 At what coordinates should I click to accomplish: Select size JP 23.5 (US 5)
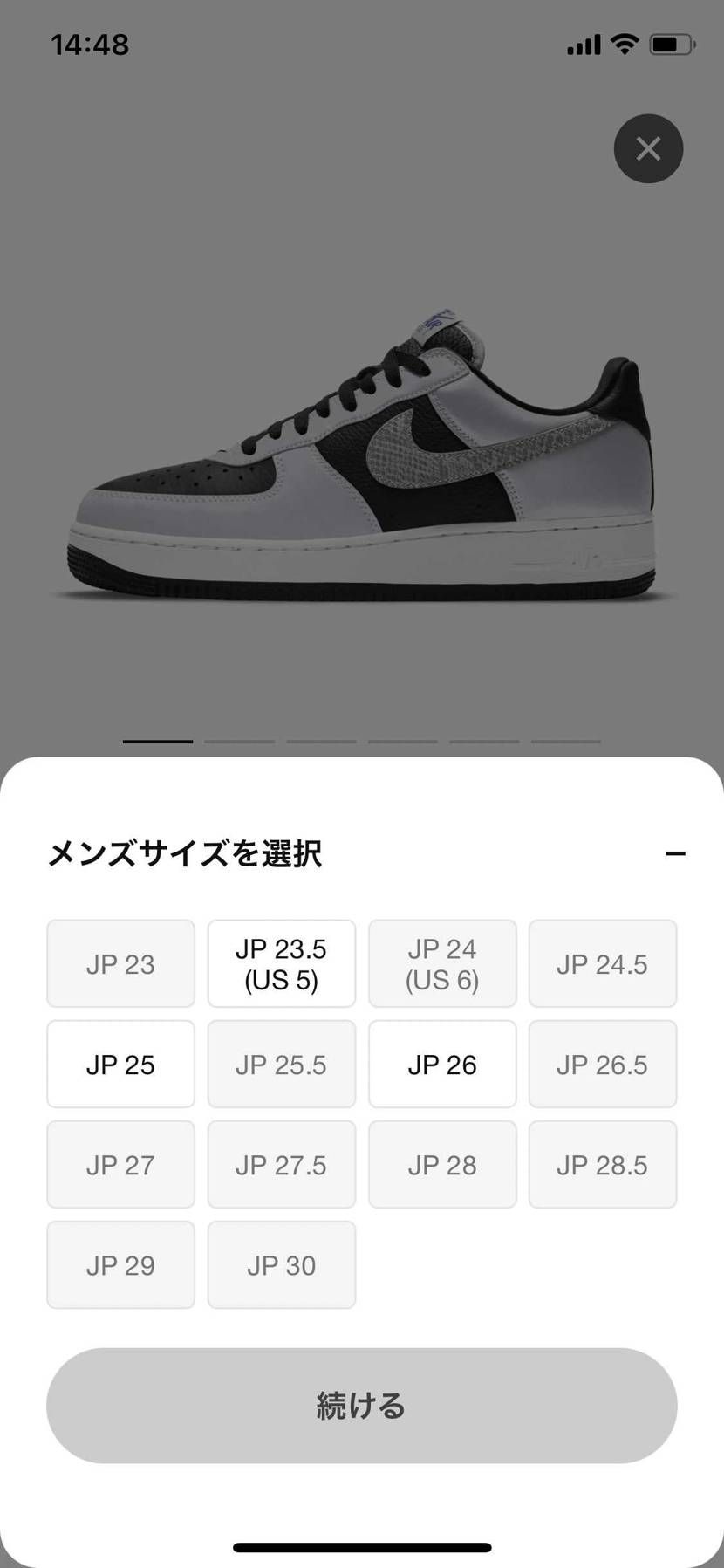coord(281,963)
